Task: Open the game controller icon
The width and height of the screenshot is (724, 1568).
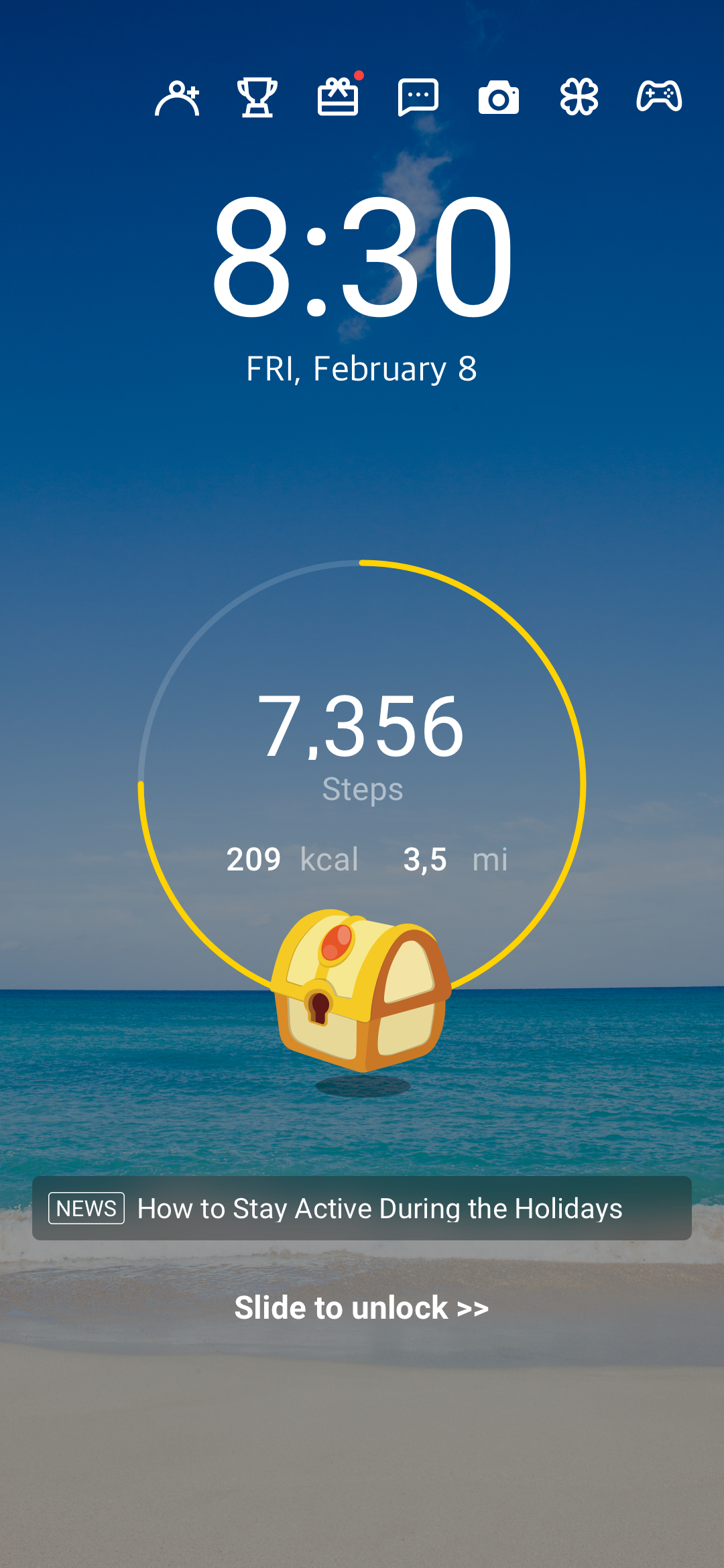Action: point(659,96)
